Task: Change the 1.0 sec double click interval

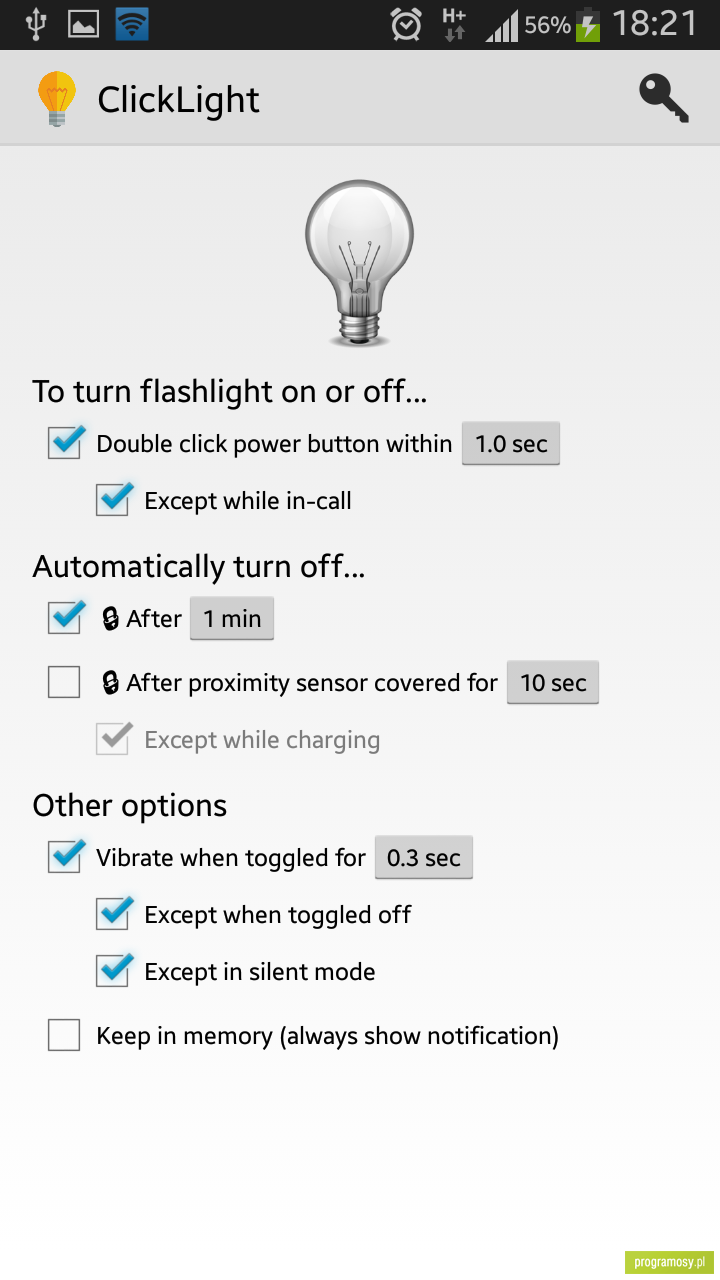Action: [511, 444]
